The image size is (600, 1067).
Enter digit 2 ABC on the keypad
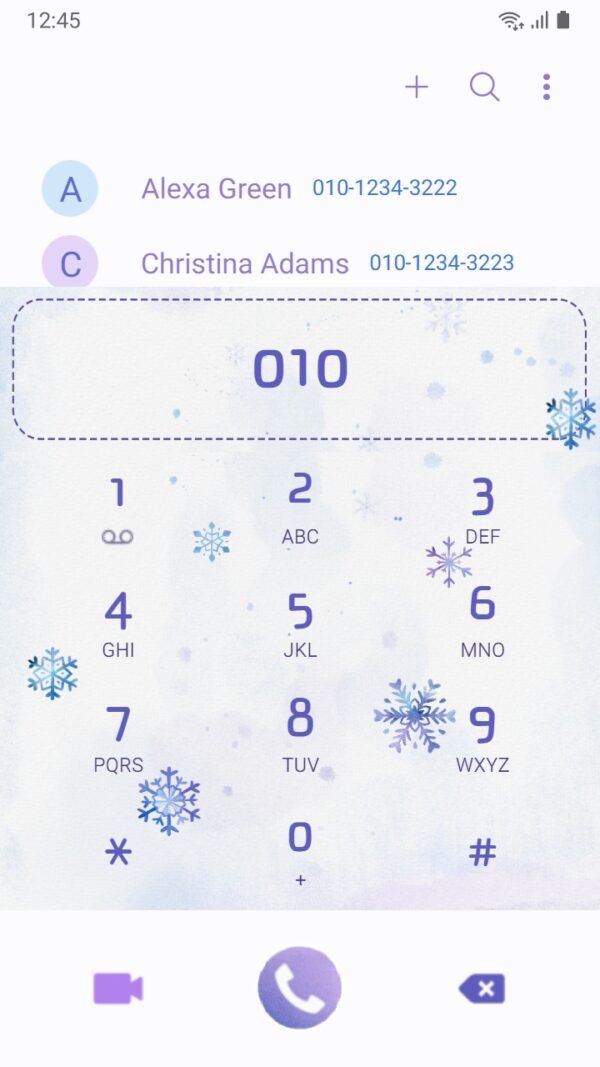click(300, 510)
